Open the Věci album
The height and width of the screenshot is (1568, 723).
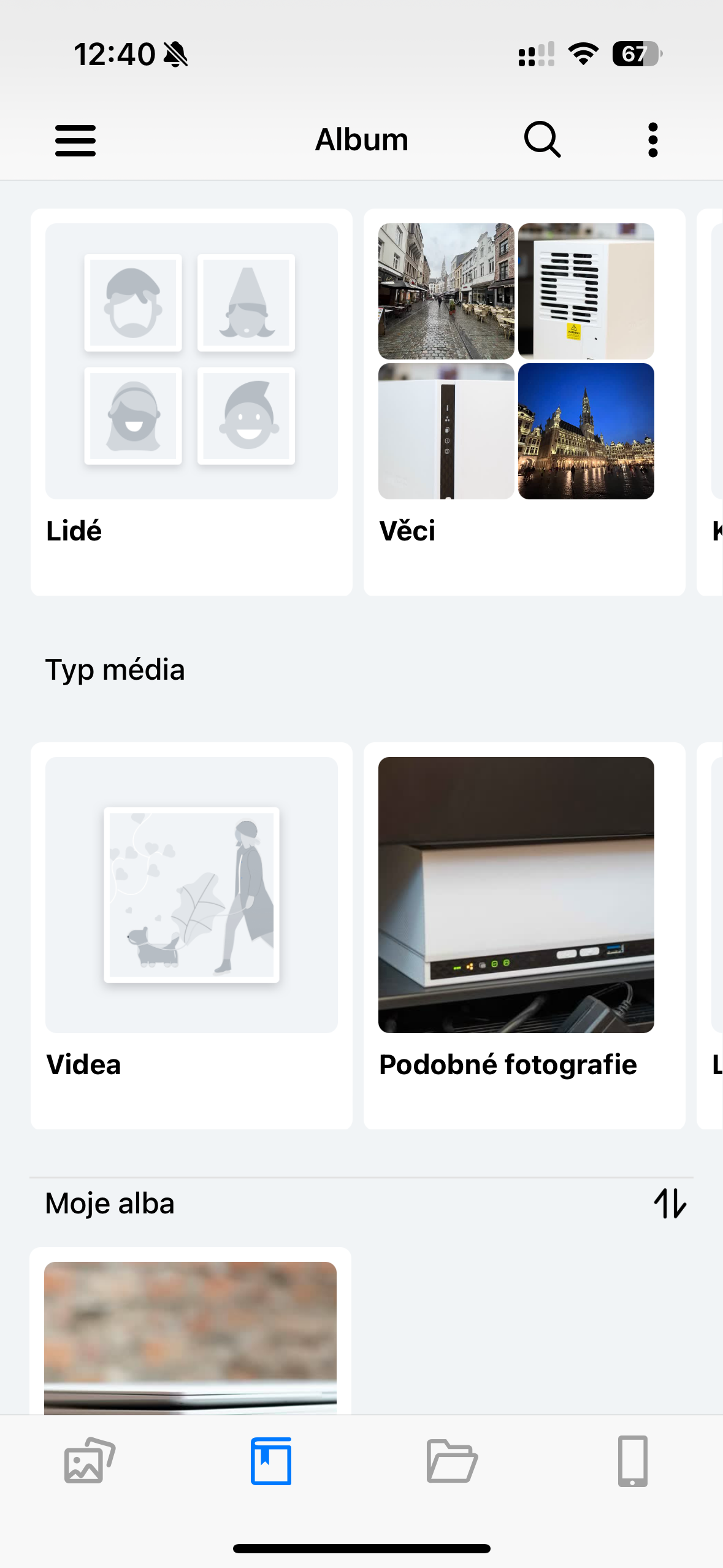coord(524,399)
